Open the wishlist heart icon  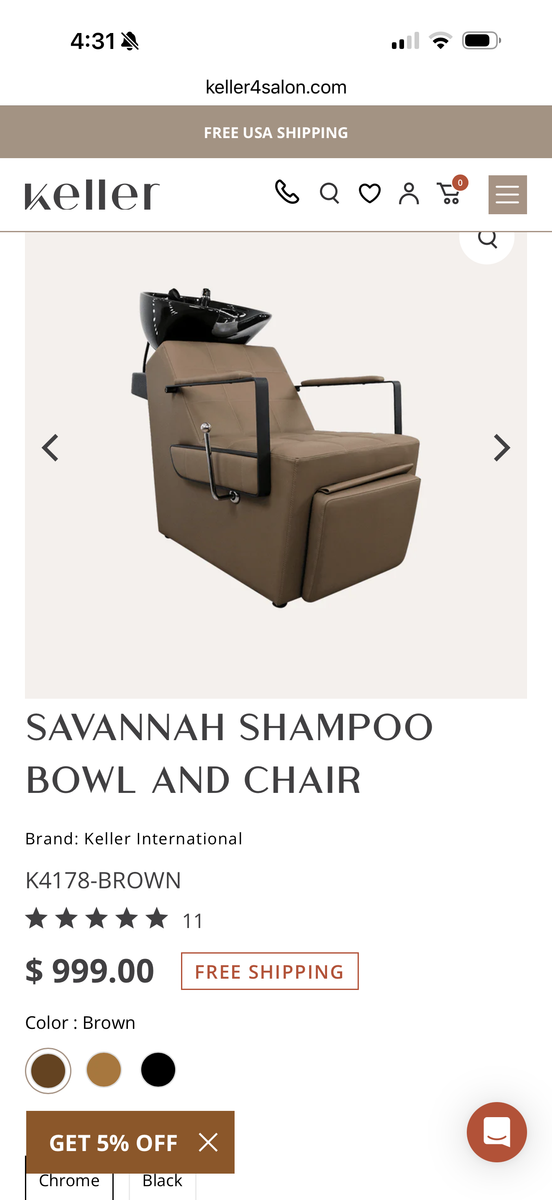[x=370, y=193]
